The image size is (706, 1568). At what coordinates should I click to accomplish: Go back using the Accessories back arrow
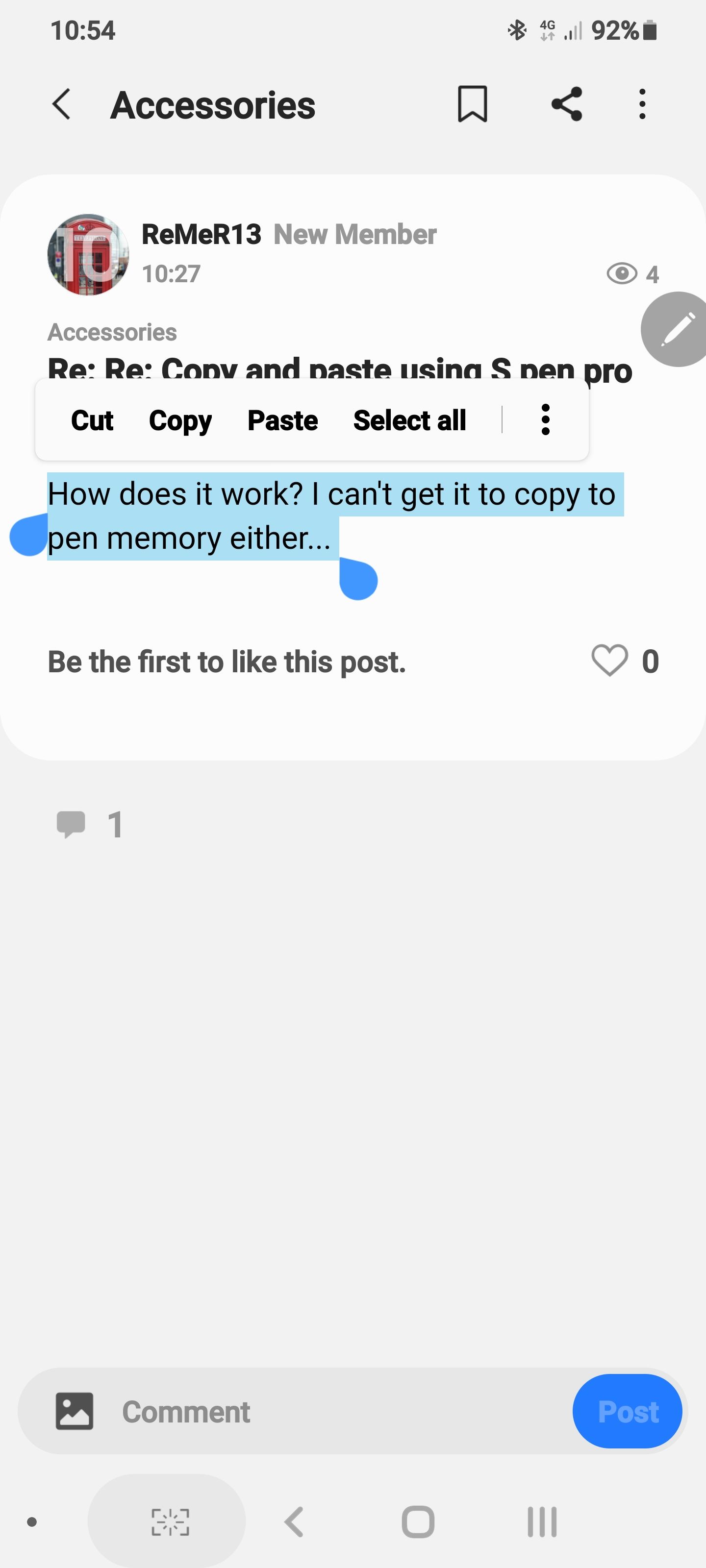tap(61, 104)
